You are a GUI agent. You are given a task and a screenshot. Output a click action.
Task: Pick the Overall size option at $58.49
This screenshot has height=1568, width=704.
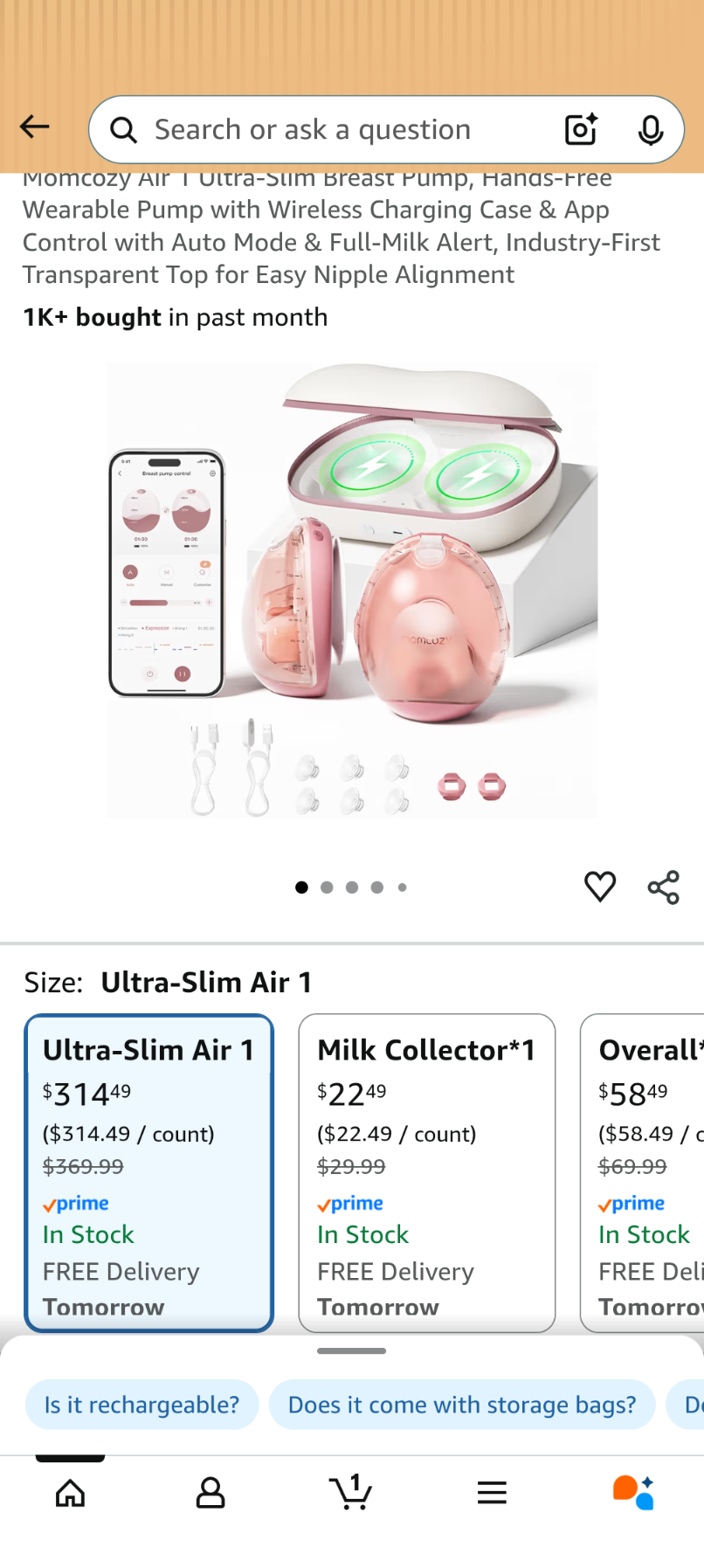pyautogui.click(x=645, y=1172)
